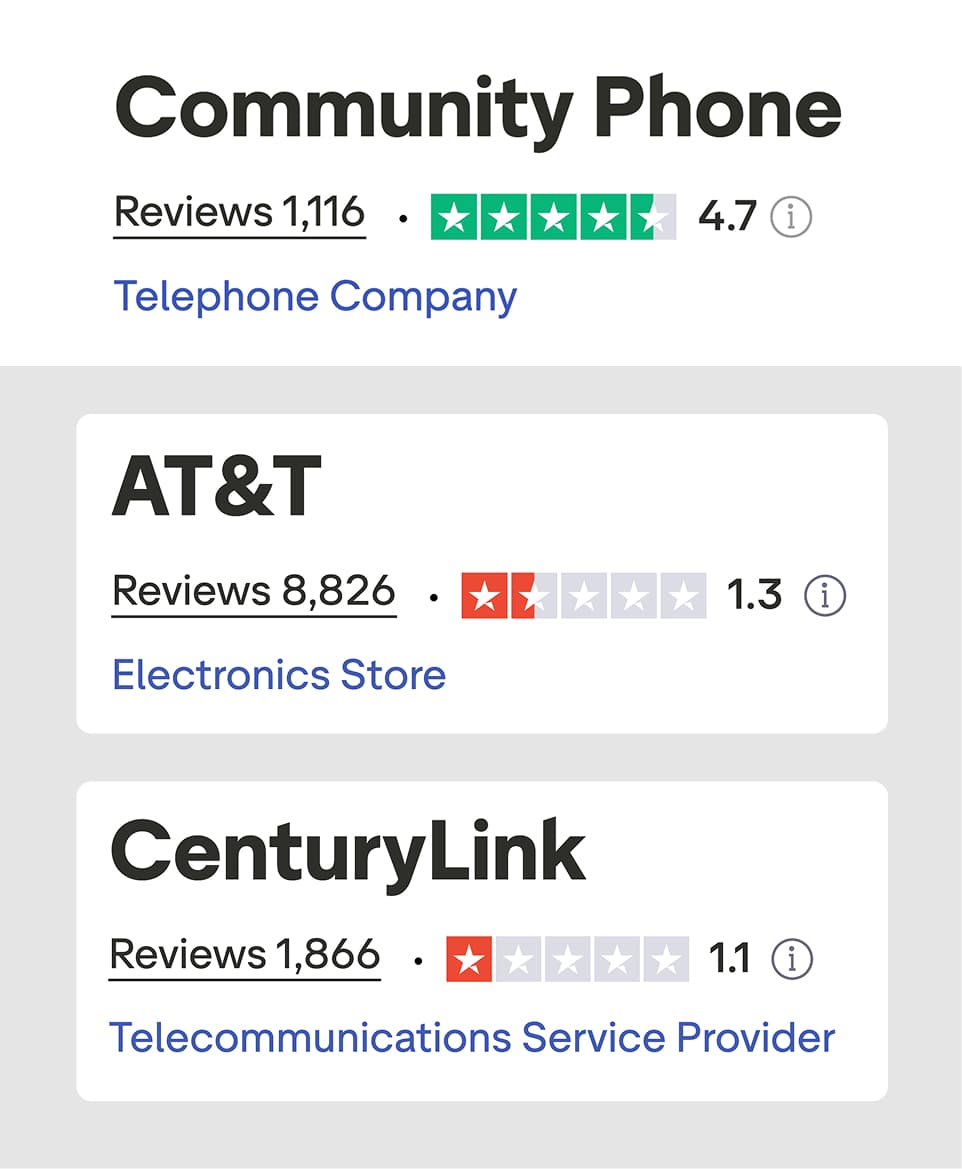Click AT&T's red single-star rating icon
The width and height of the screenshot is (962, 1169).
tap(484, 592)
